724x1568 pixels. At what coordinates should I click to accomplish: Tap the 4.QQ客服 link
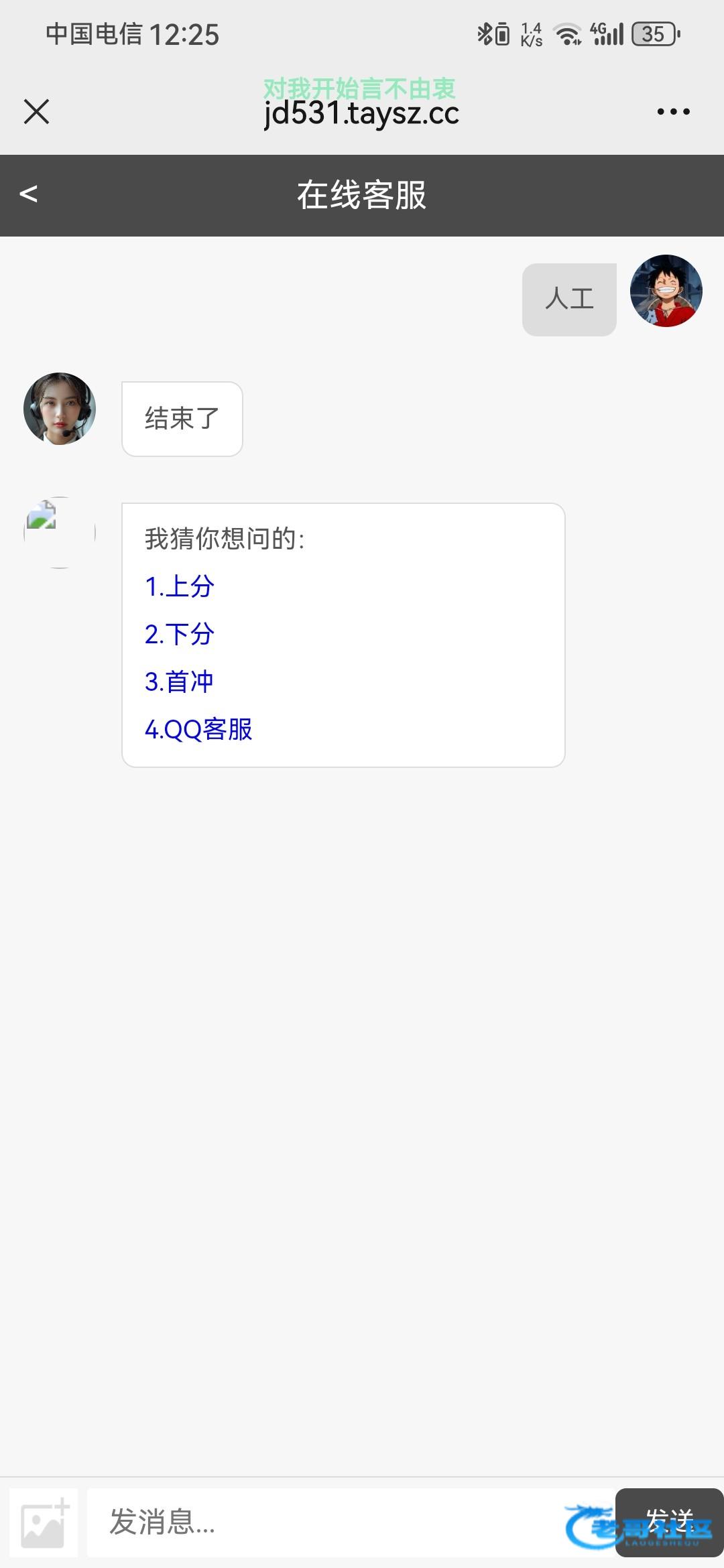[198, 729]
